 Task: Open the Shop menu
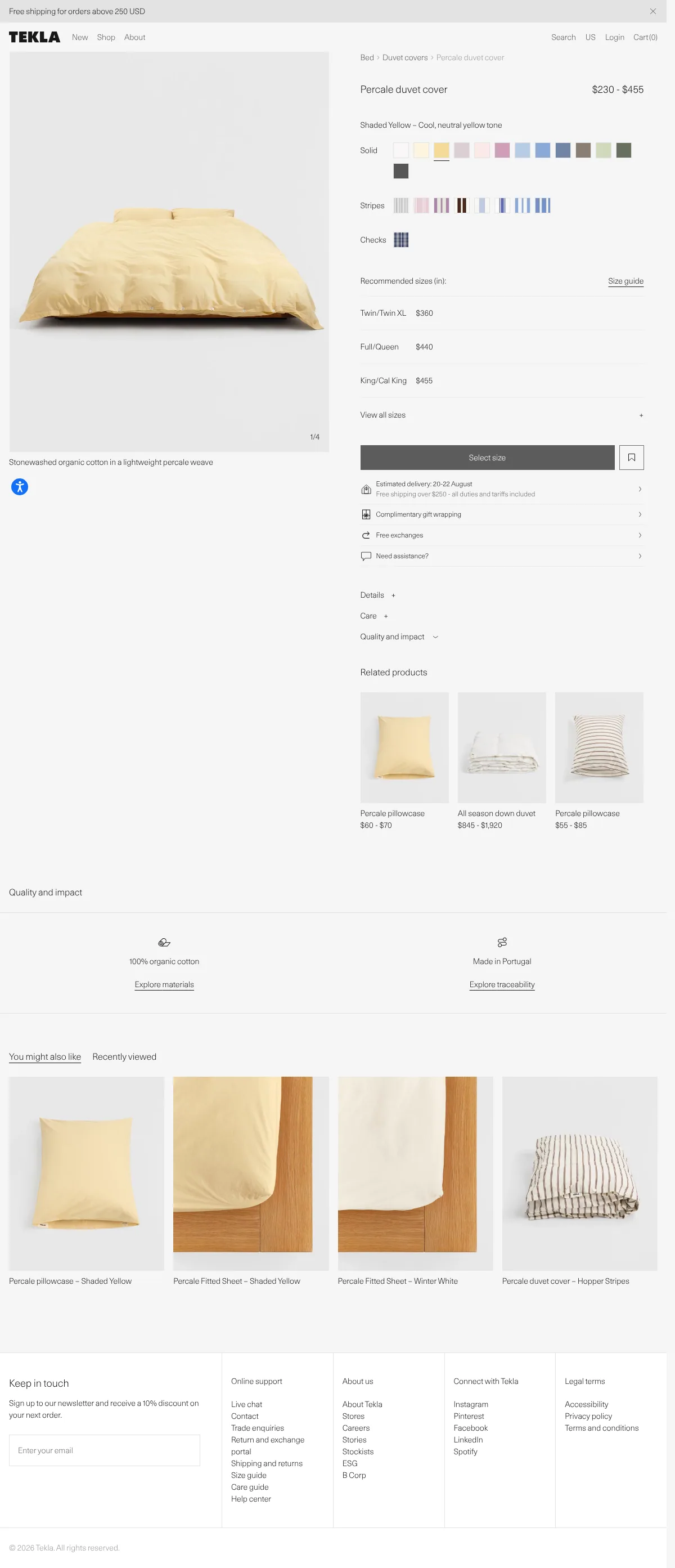pos(106,38)
